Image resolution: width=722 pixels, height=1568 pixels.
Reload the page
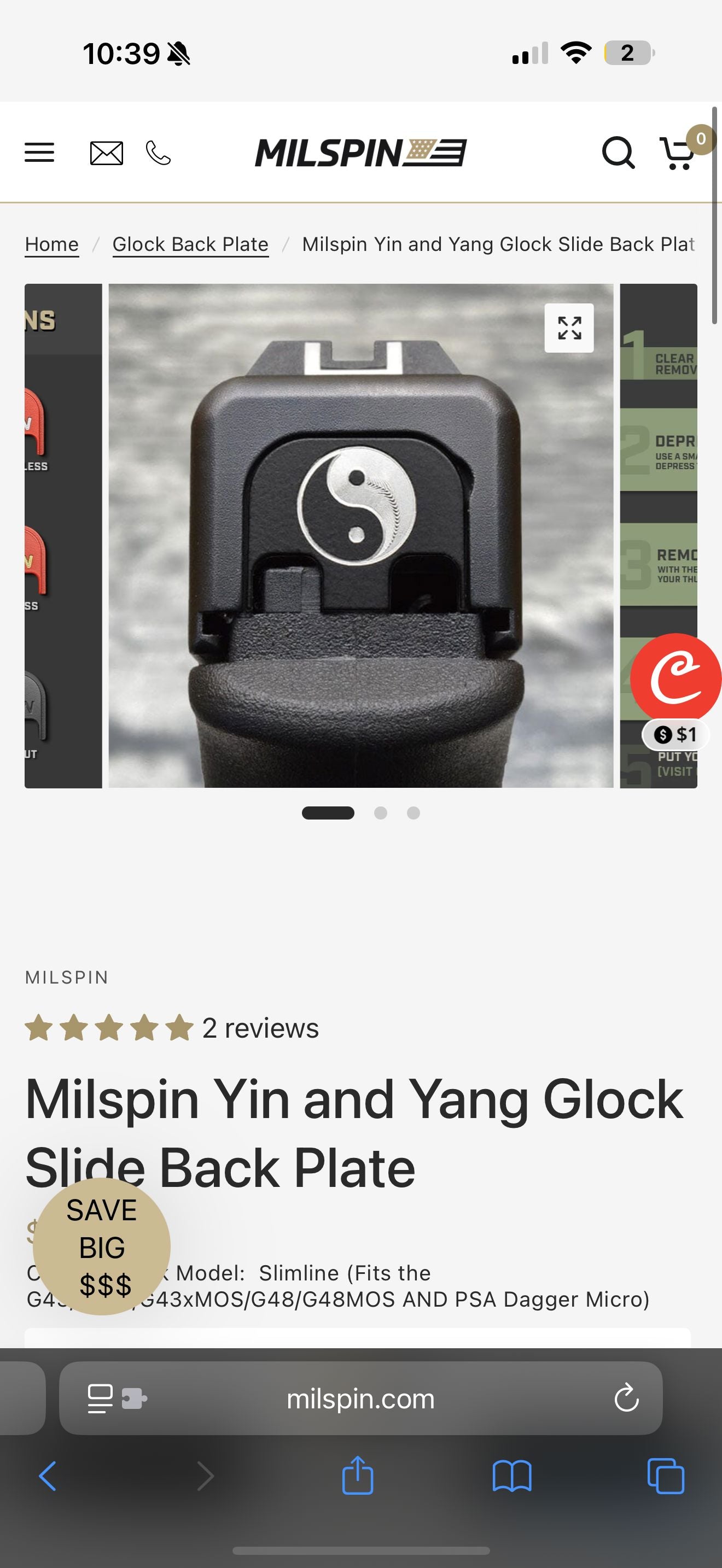pos(626,1398)
